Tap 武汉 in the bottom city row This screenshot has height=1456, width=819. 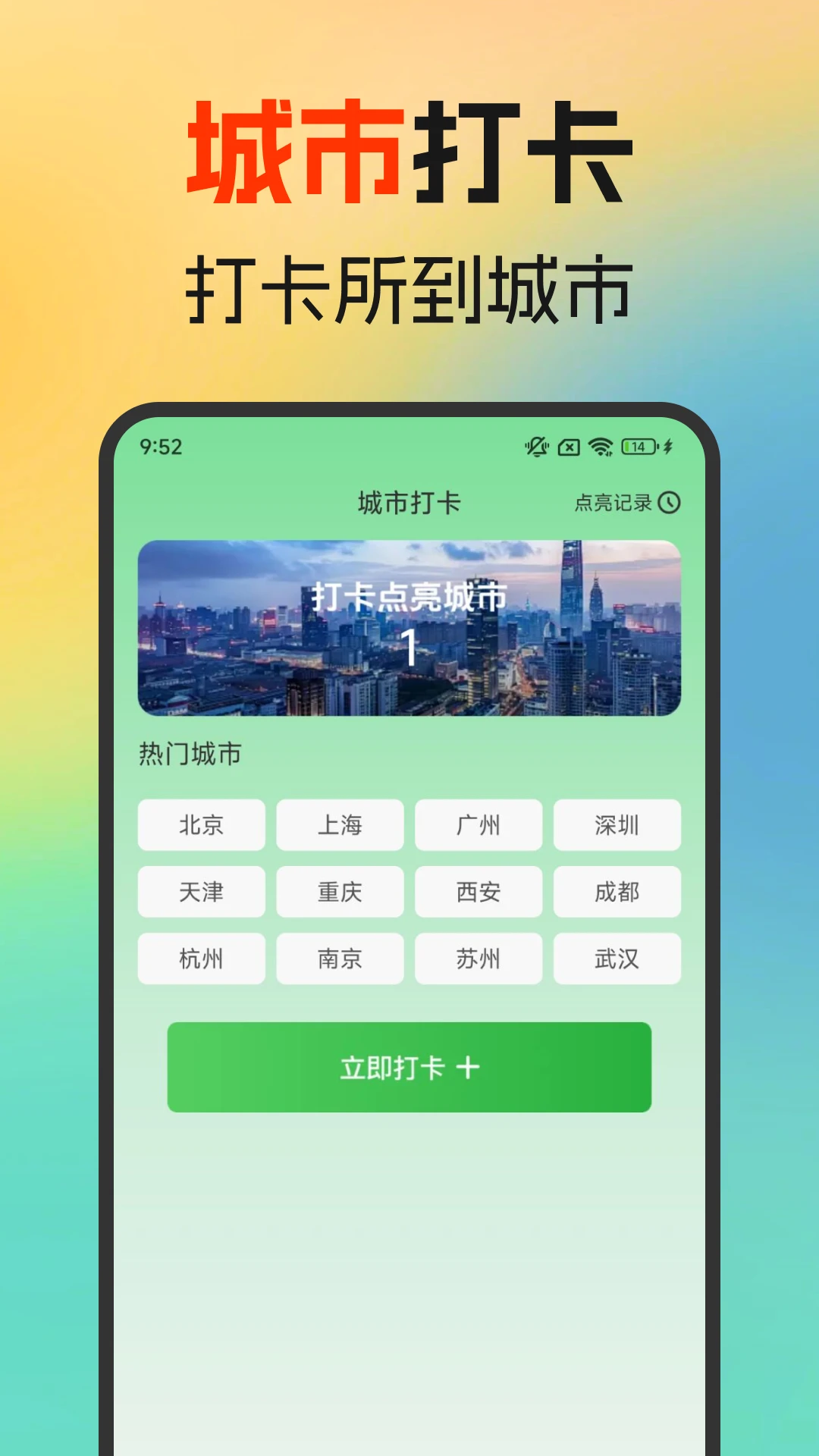[x=617, y=959]
